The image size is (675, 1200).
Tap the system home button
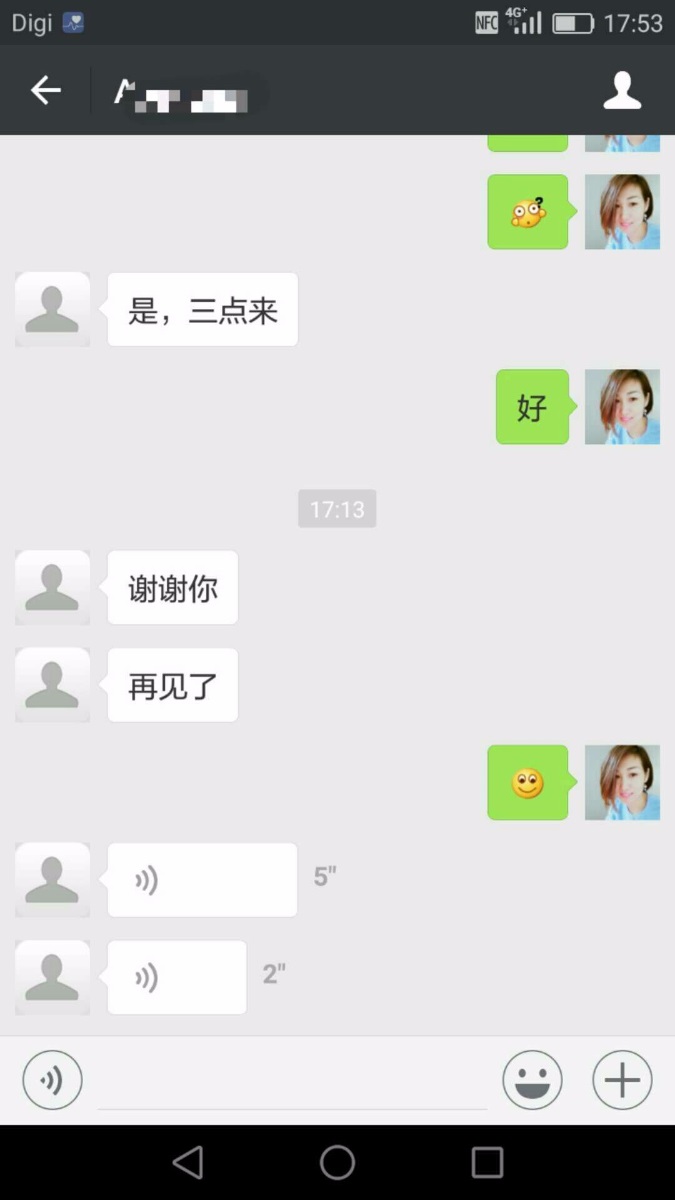pos(337,1162)
